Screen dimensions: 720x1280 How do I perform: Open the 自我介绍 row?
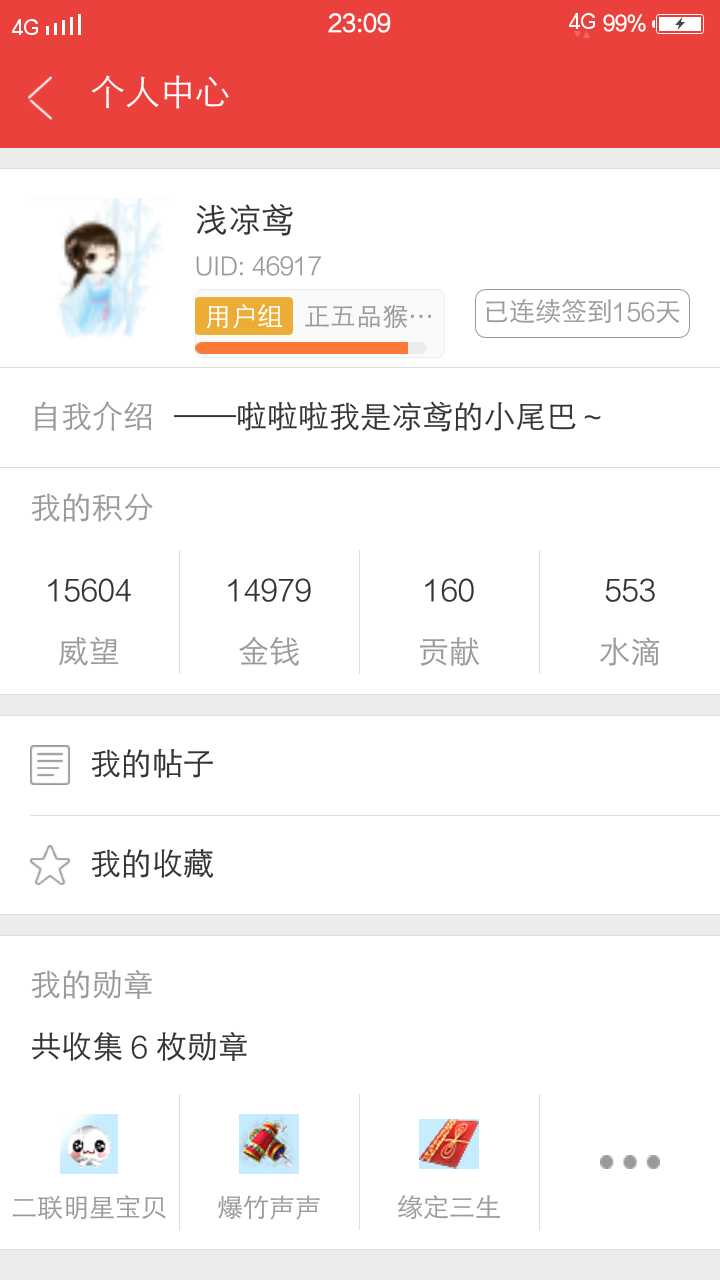pos(360,417)
